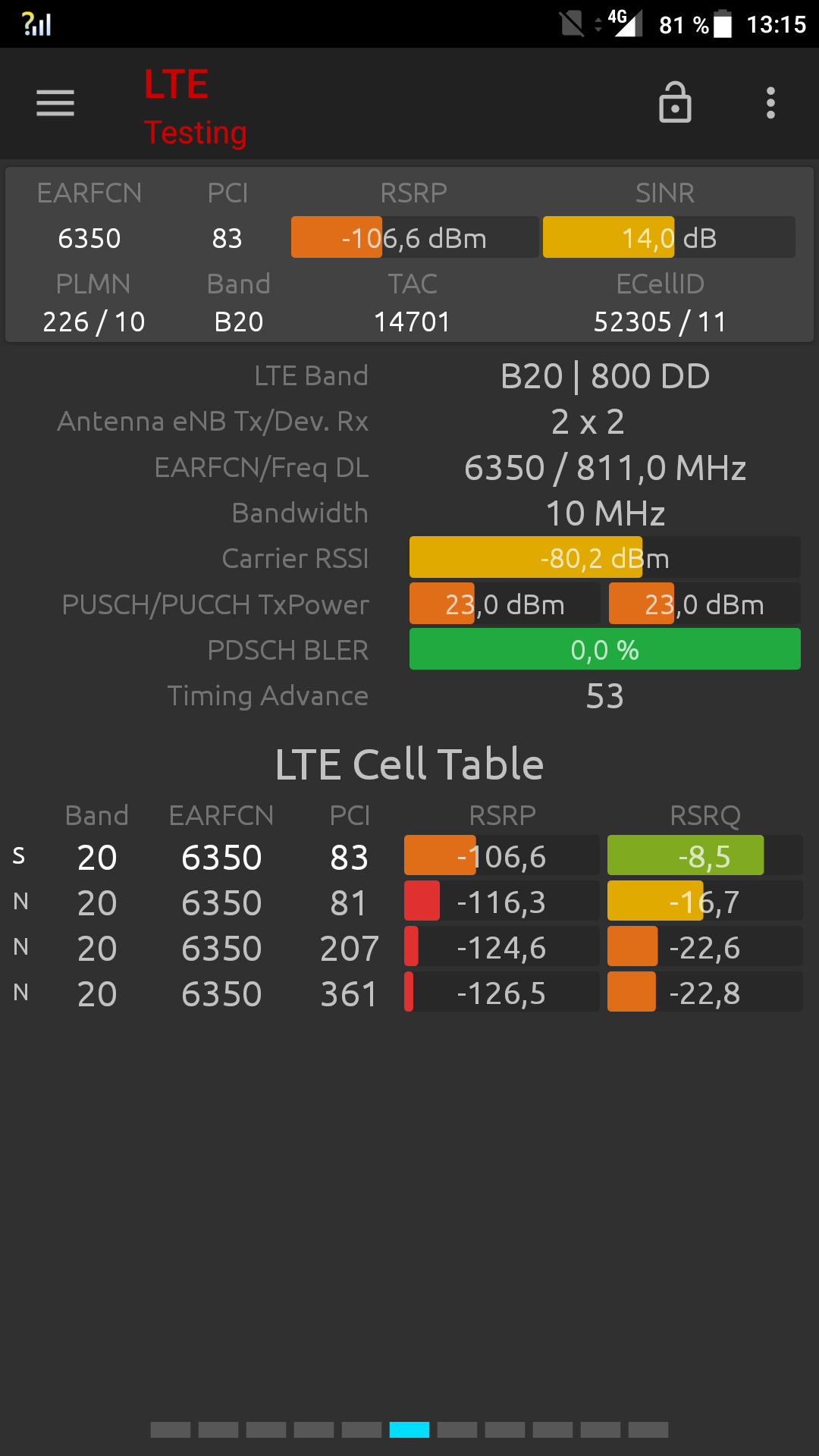
Task: Jump to the first page indicator
Action: coord(171,1429)
